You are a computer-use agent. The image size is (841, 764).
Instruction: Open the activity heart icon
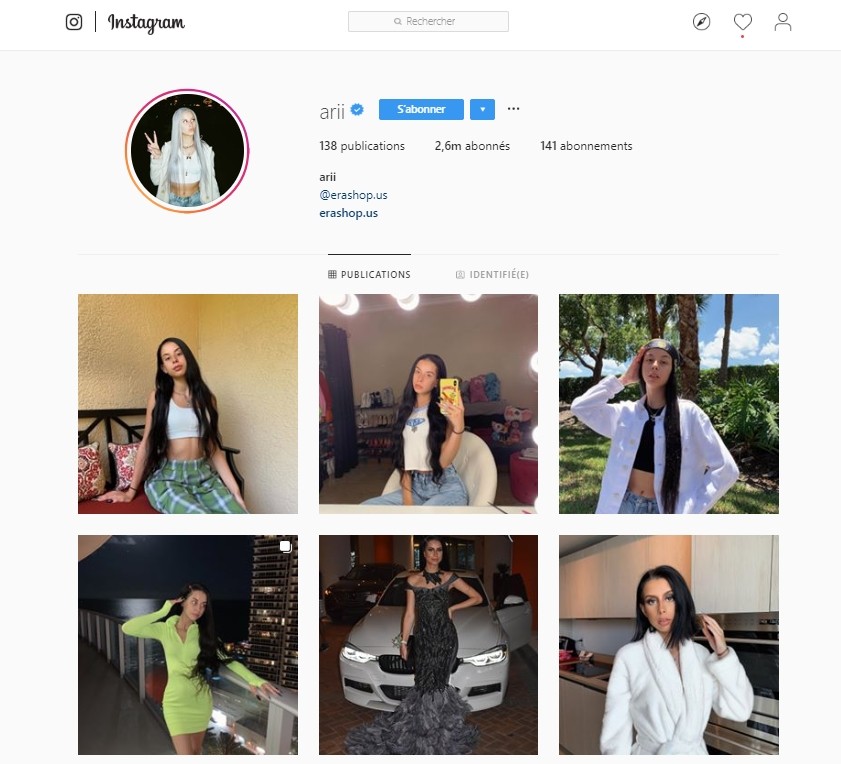point(742,22)
